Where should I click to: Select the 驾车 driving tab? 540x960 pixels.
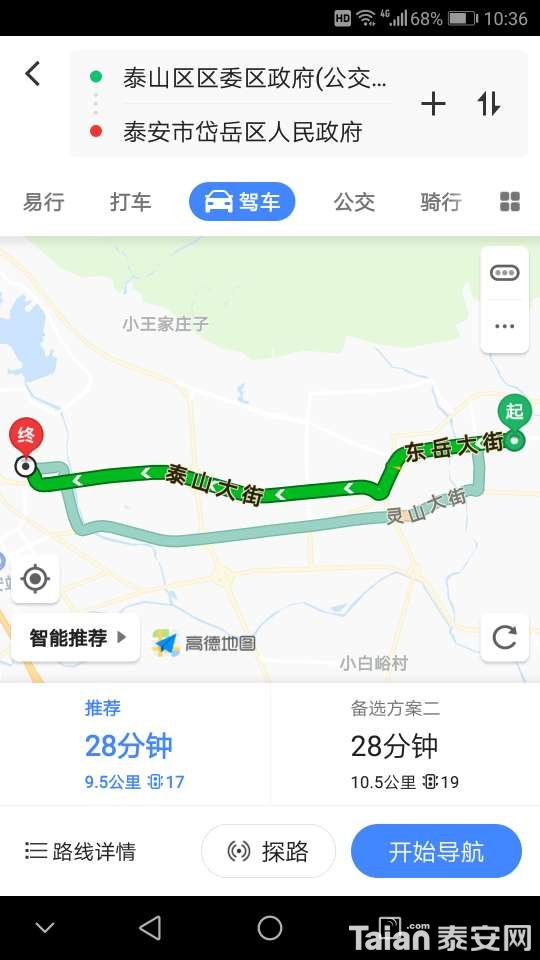tap(242, 201)
